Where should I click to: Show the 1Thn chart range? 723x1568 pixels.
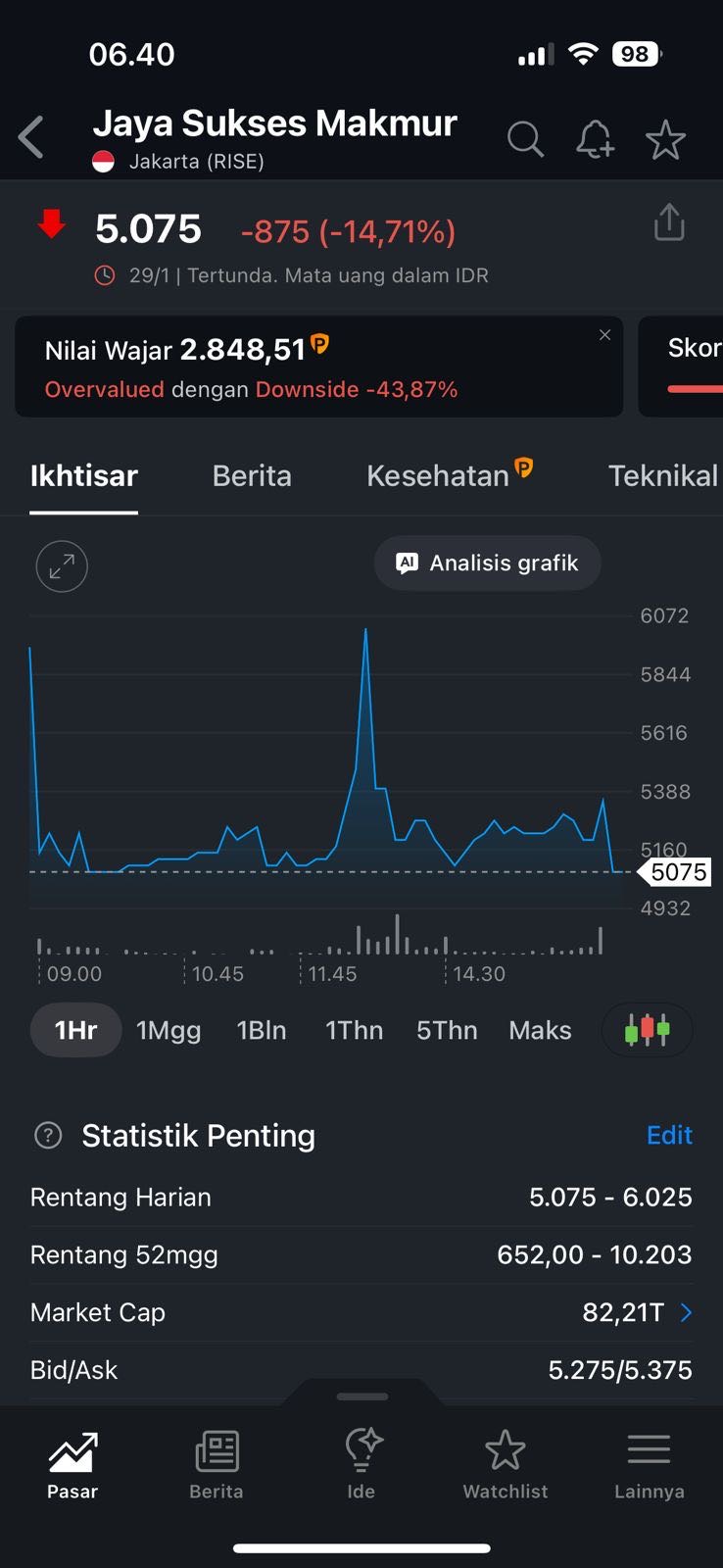click(x=354, y=1030)
